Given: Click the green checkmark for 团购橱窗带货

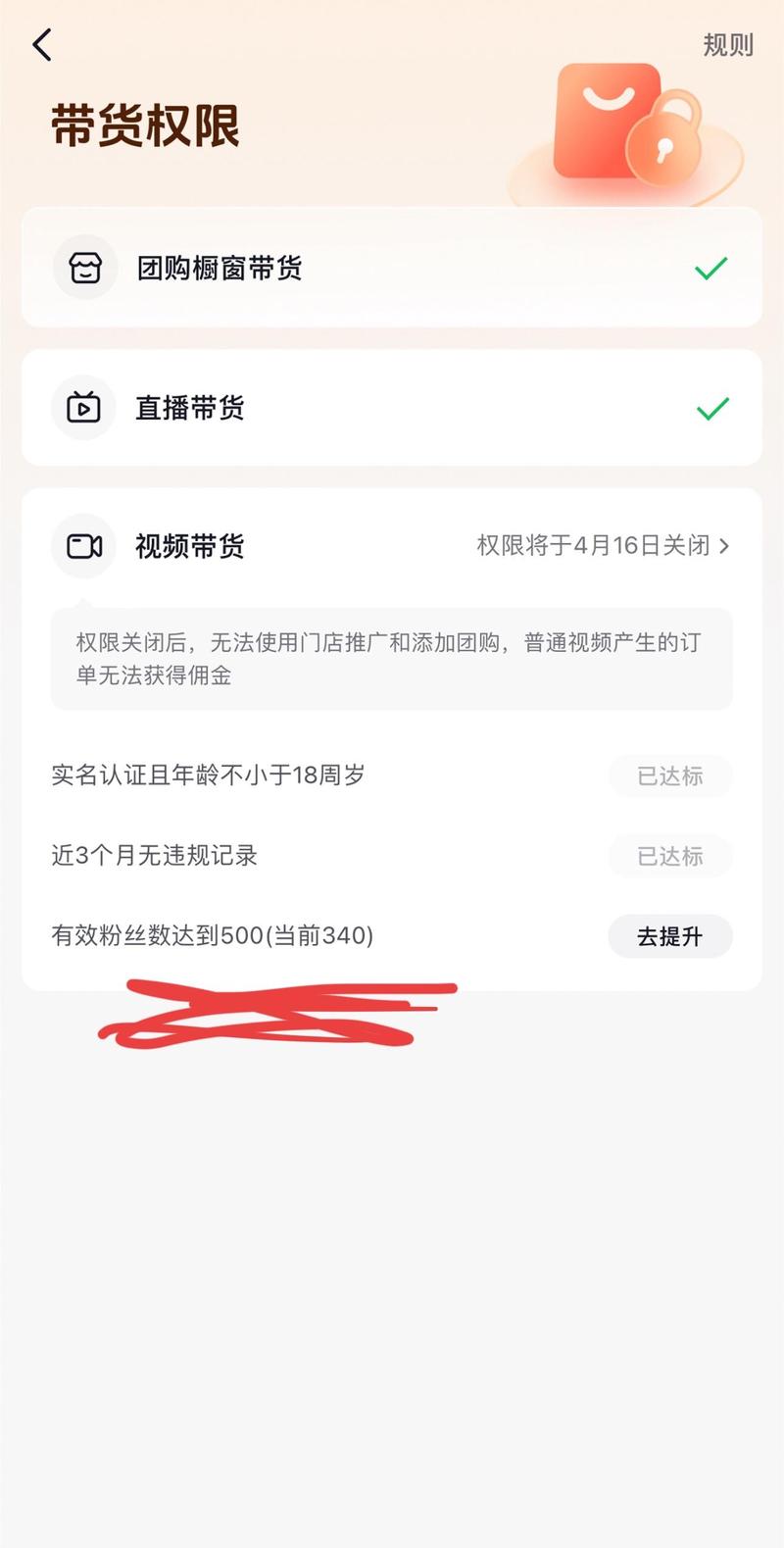Looking at the screenshot, I should 710,266.
